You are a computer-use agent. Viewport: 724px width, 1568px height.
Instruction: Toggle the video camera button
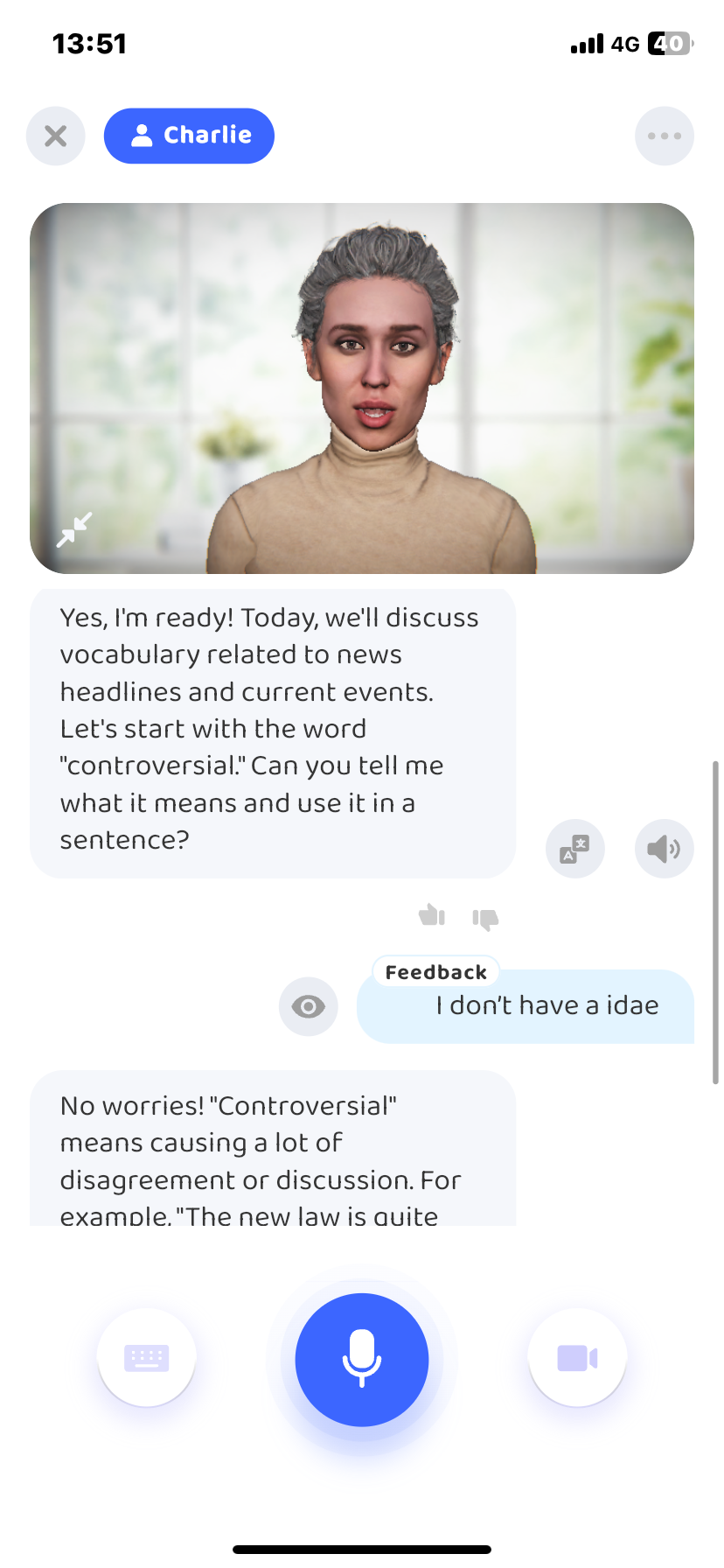[x=577, y=1357]
